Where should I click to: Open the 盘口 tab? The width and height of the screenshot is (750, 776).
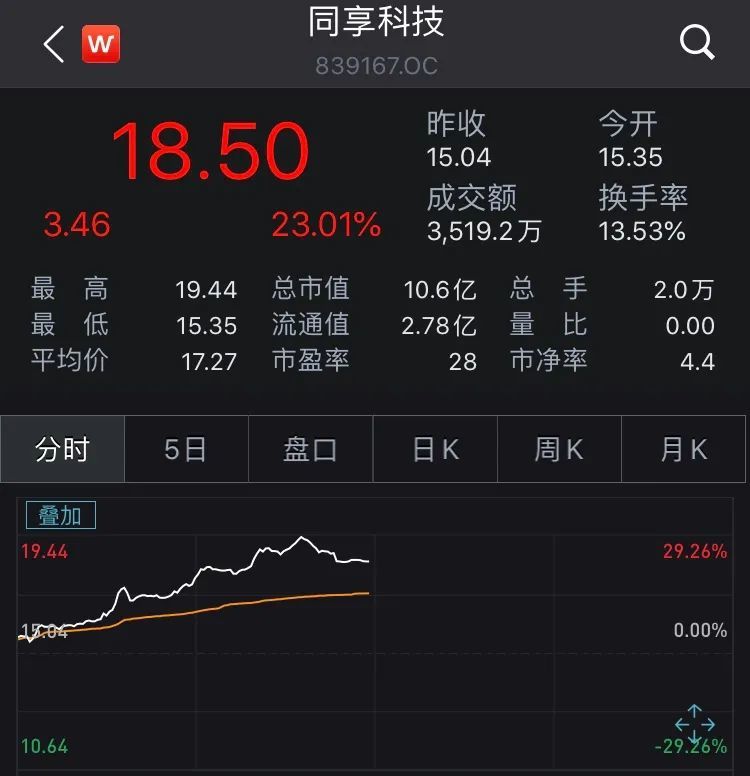tap(310, 450)
